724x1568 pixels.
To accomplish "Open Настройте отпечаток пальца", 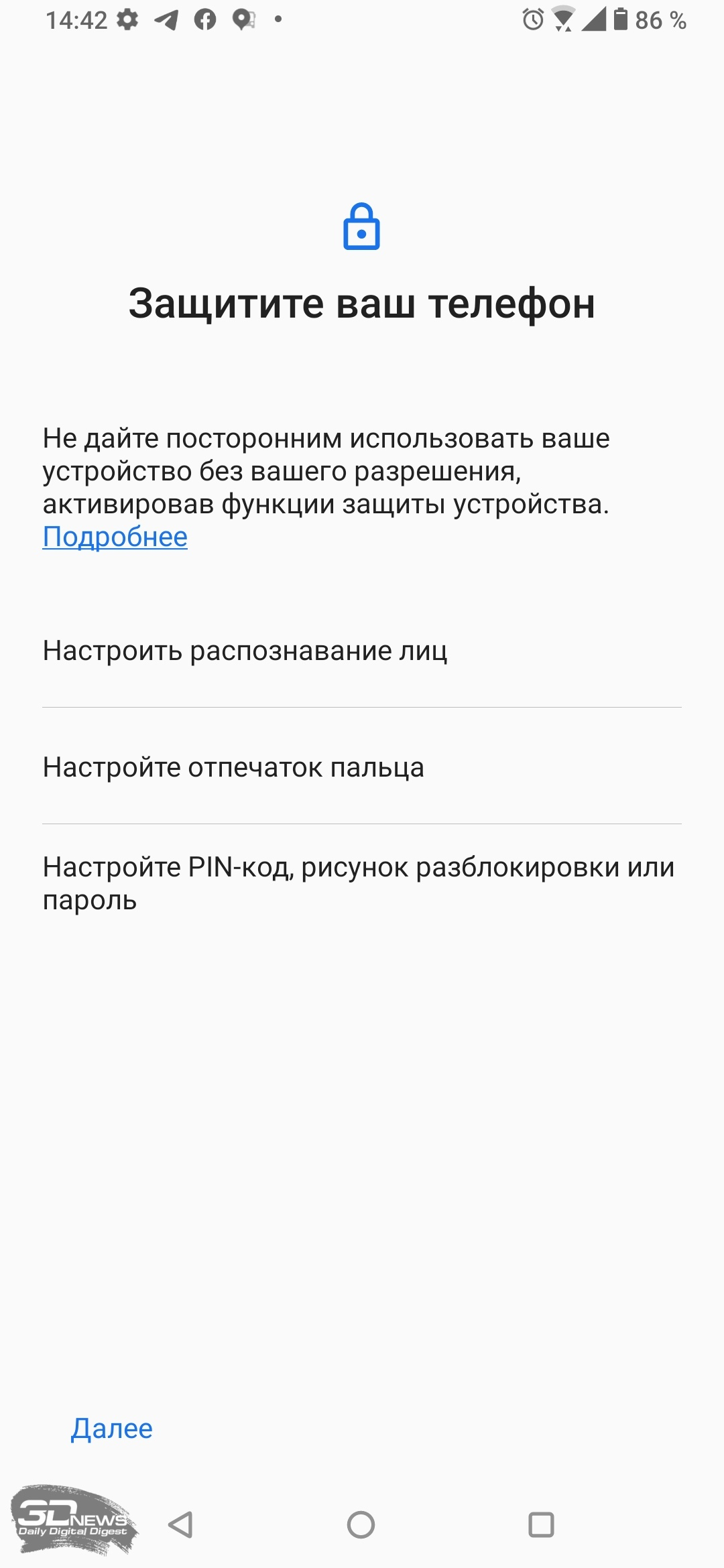I will (362, 766).
